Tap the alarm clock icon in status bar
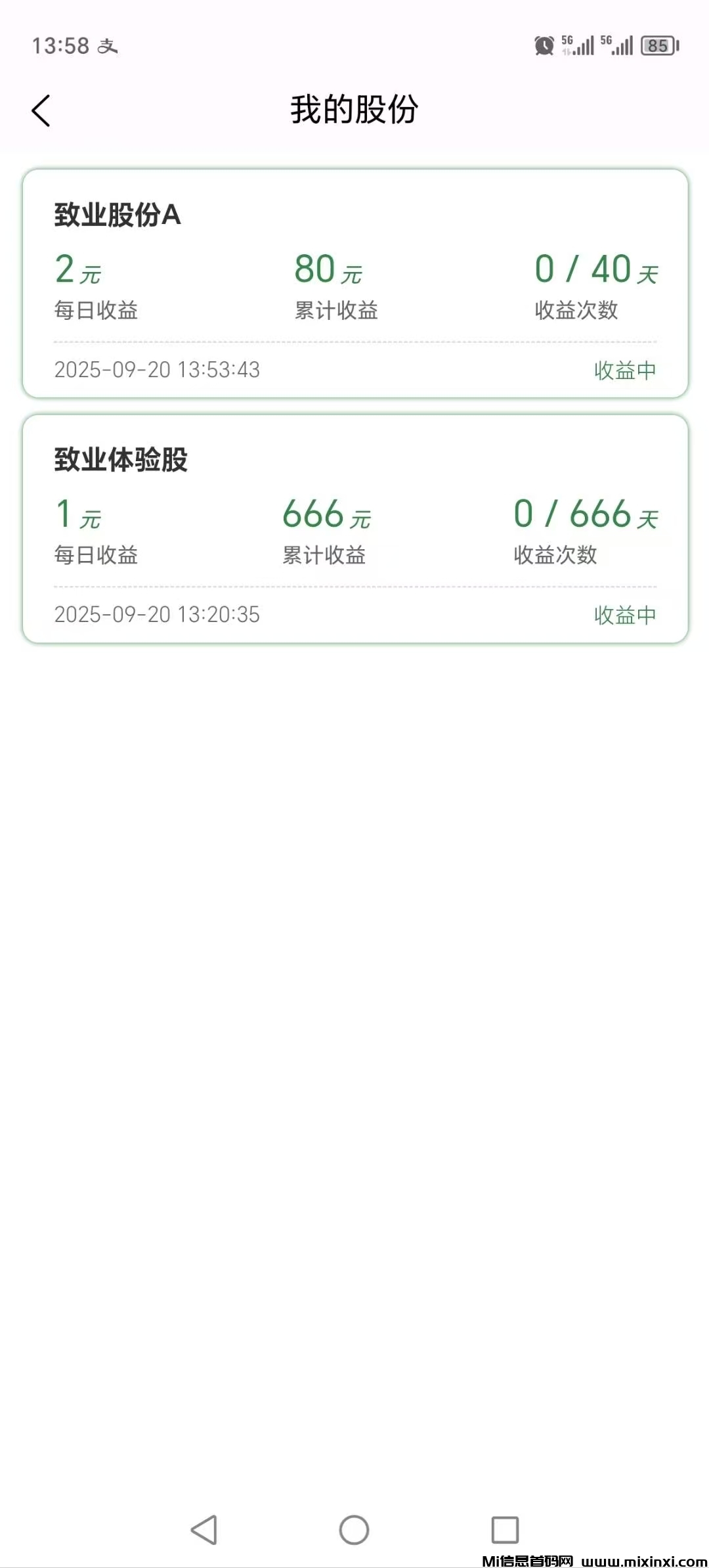The height and width of the screenshot is (1568, 709). [x=544, y=45]
